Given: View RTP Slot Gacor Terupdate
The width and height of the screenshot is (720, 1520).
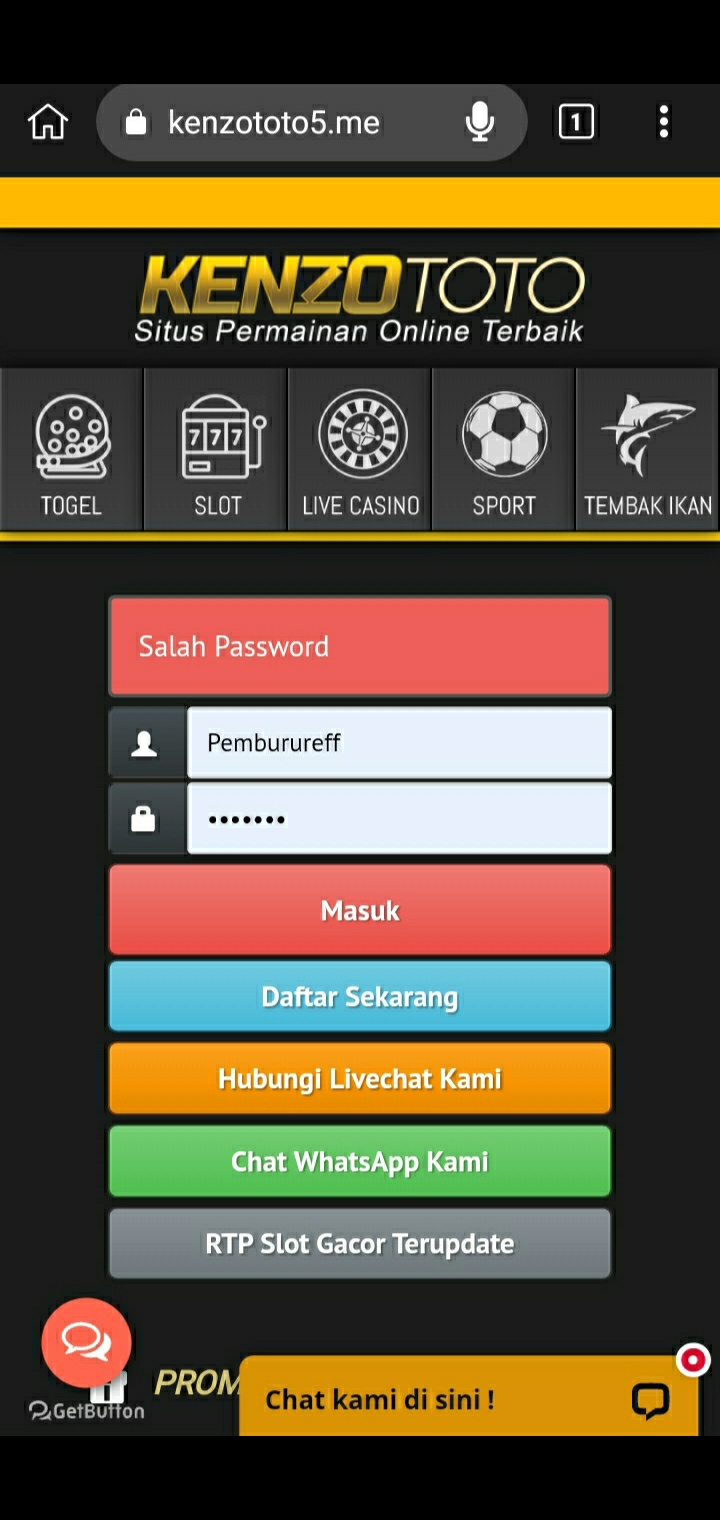Looking at the screenshot, I should [360, 1243].
